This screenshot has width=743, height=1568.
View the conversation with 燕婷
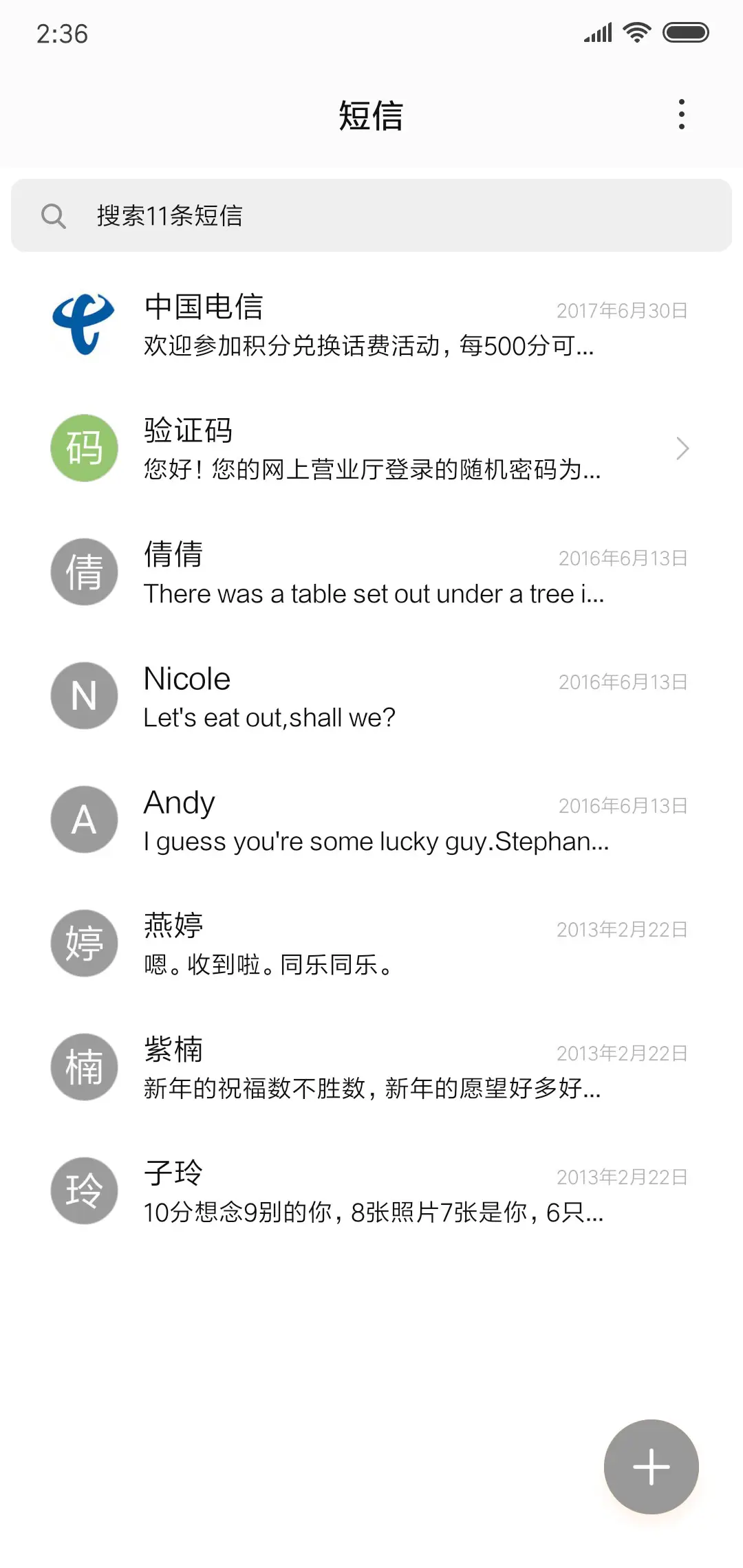tap(371, 944)
